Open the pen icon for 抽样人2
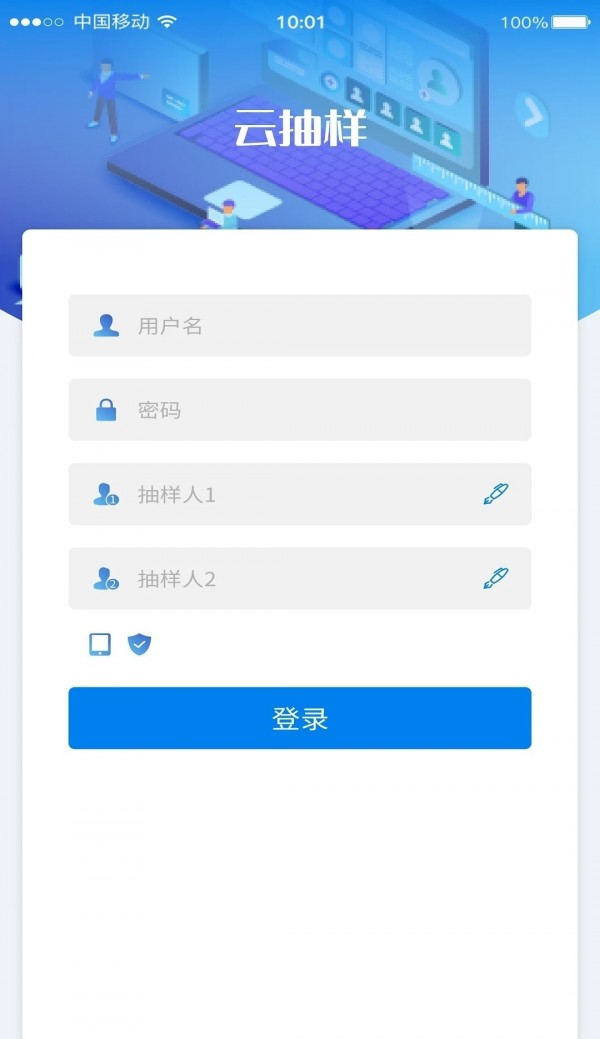600x1039 pixels. [495, 577]
